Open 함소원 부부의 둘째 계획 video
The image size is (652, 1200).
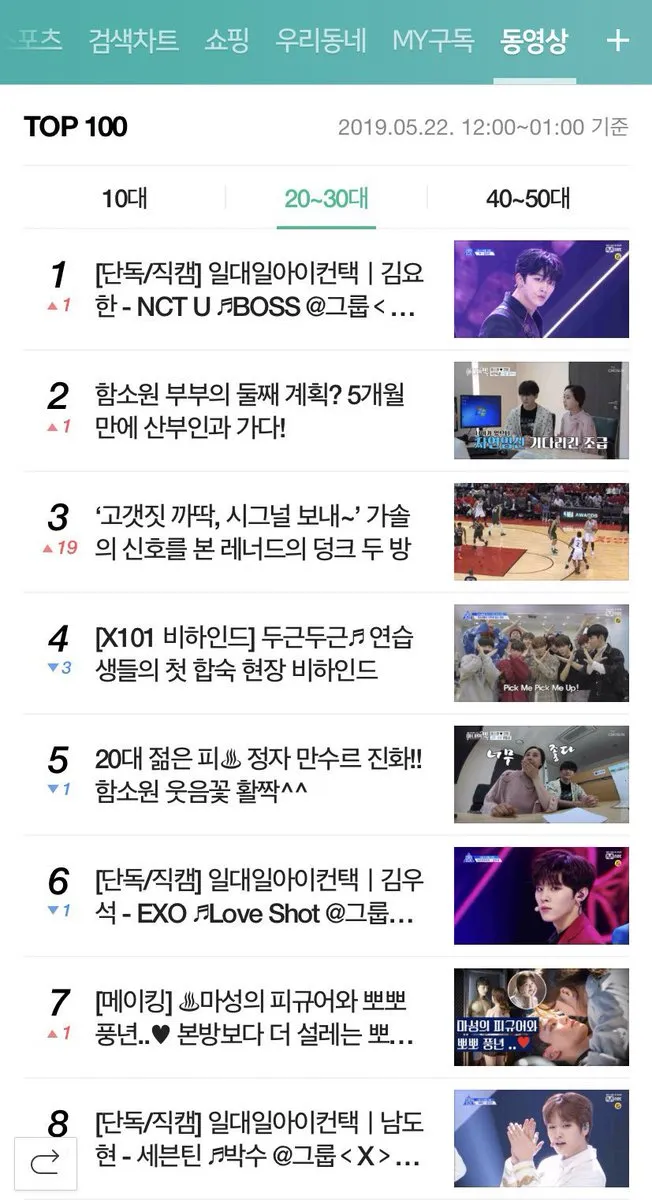tap(250, 411)
